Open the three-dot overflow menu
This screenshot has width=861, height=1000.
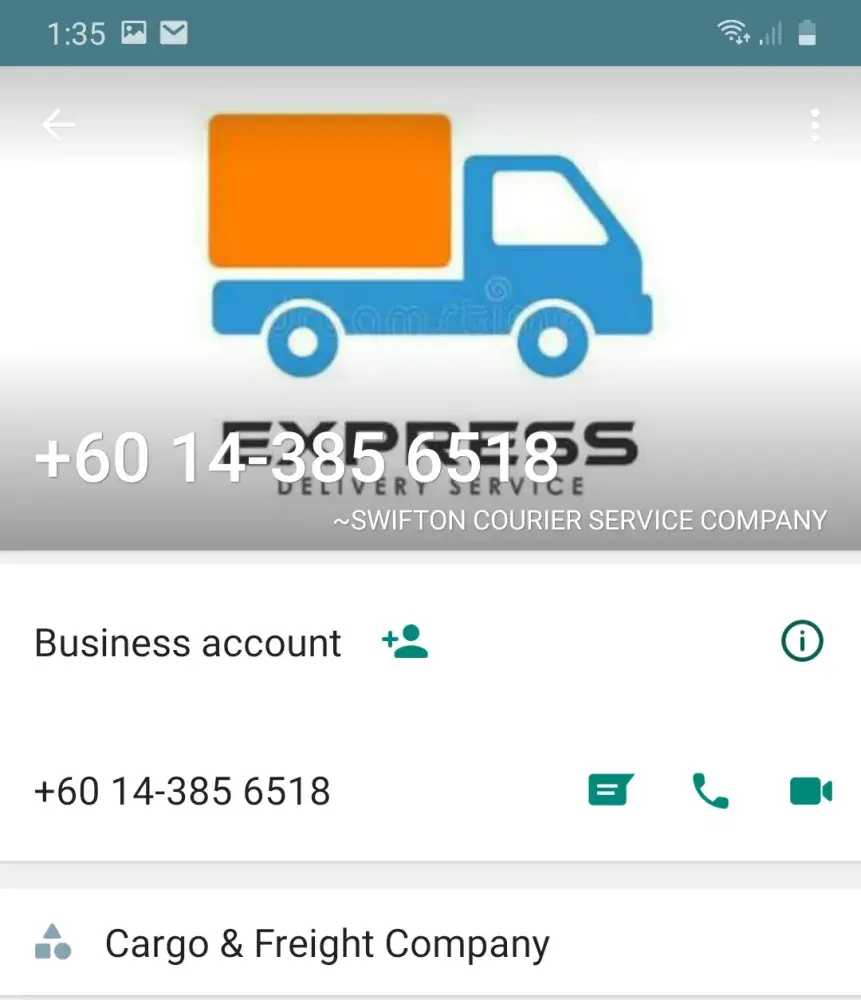click(x=815, y=125)
